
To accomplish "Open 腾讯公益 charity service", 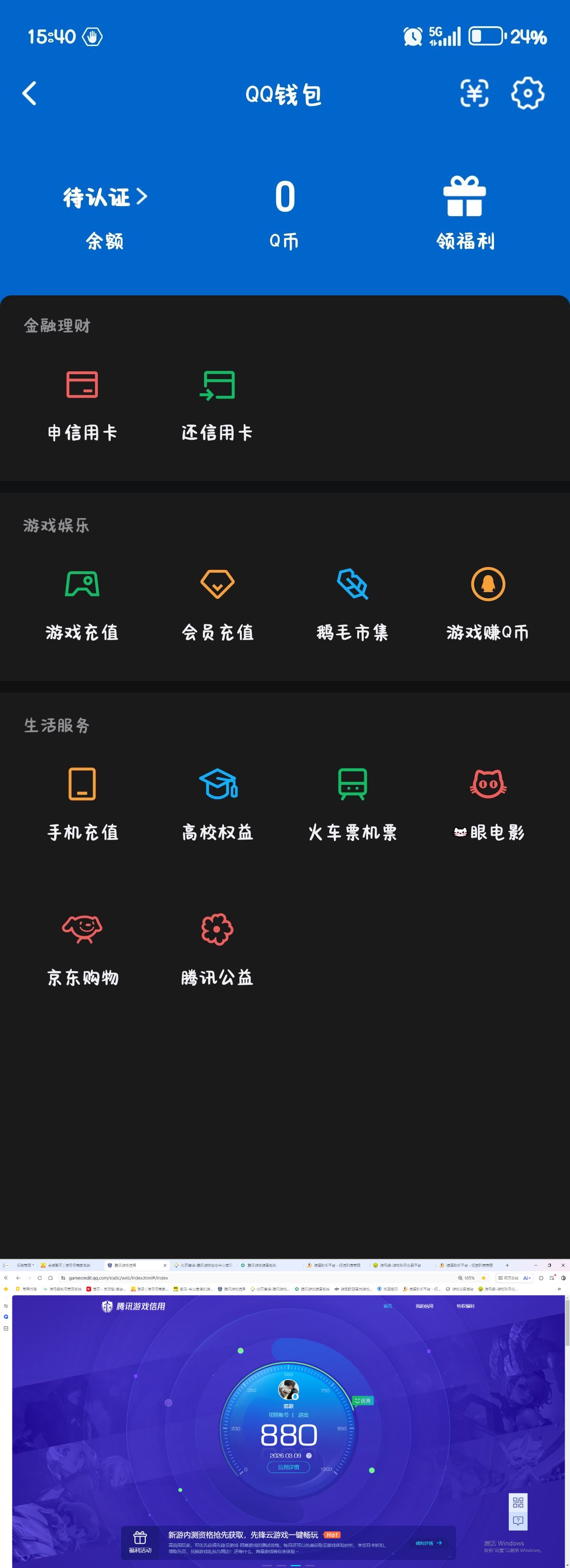I will click(217, 928).
